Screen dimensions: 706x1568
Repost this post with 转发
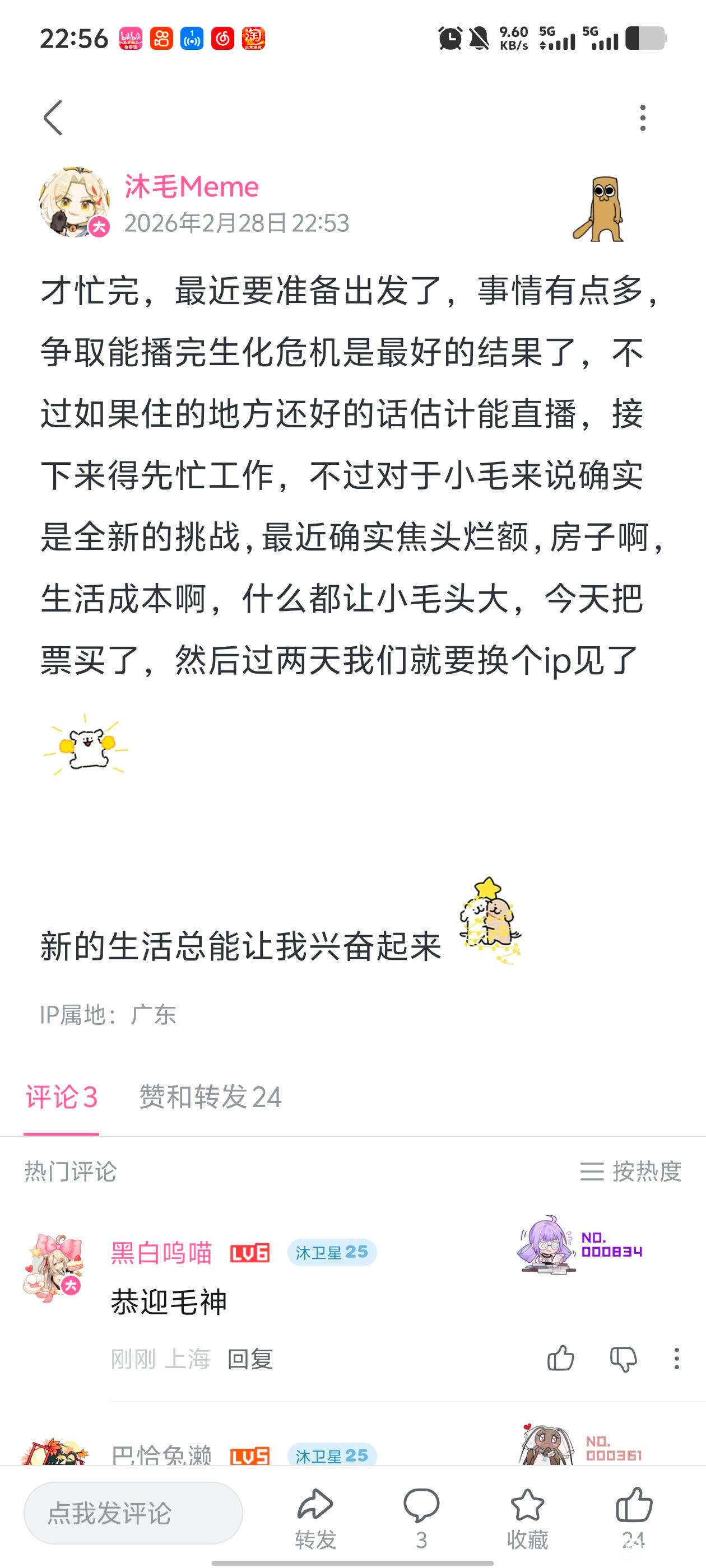click(x=315, y=1518)
